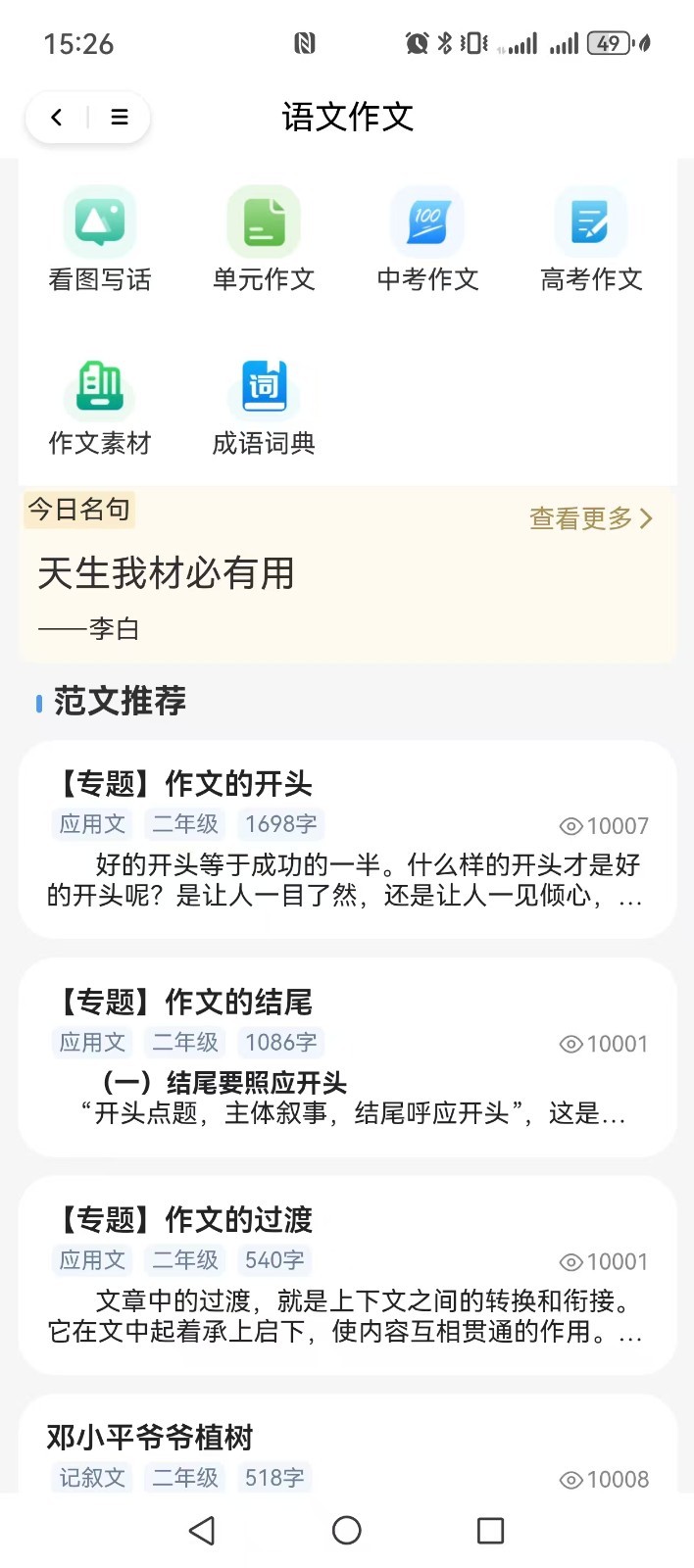
Task: Tap 查看更多 for more quotes
Action: click(x=590, y=518)
